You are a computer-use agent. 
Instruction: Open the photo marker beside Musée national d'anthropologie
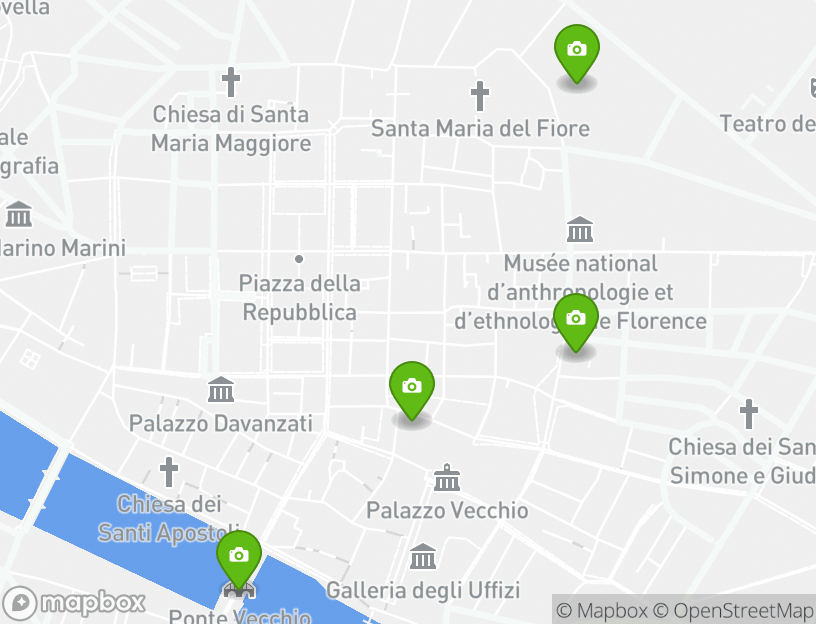coord(575,320)
